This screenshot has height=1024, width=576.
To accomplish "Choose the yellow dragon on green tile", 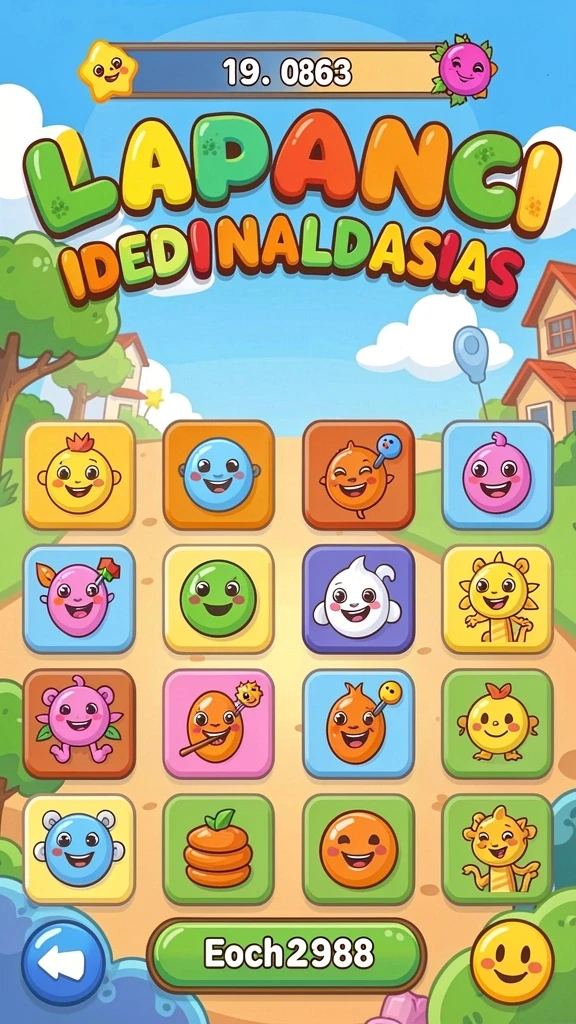I will (498, 849).
